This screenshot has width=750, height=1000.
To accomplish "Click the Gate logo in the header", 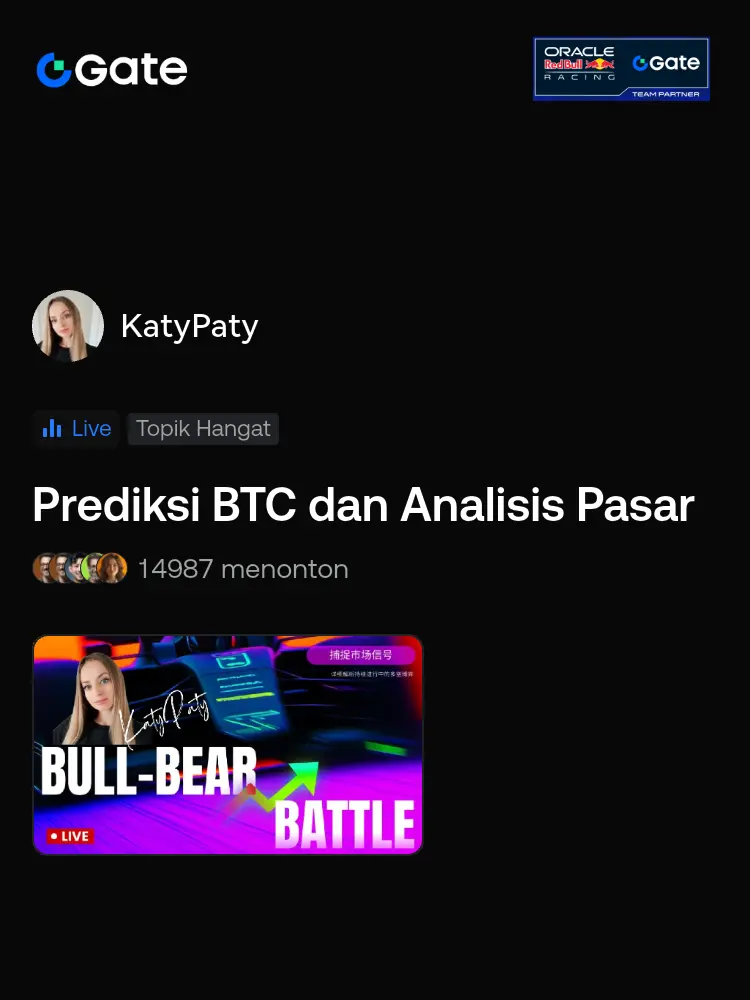I will [111, 69].
